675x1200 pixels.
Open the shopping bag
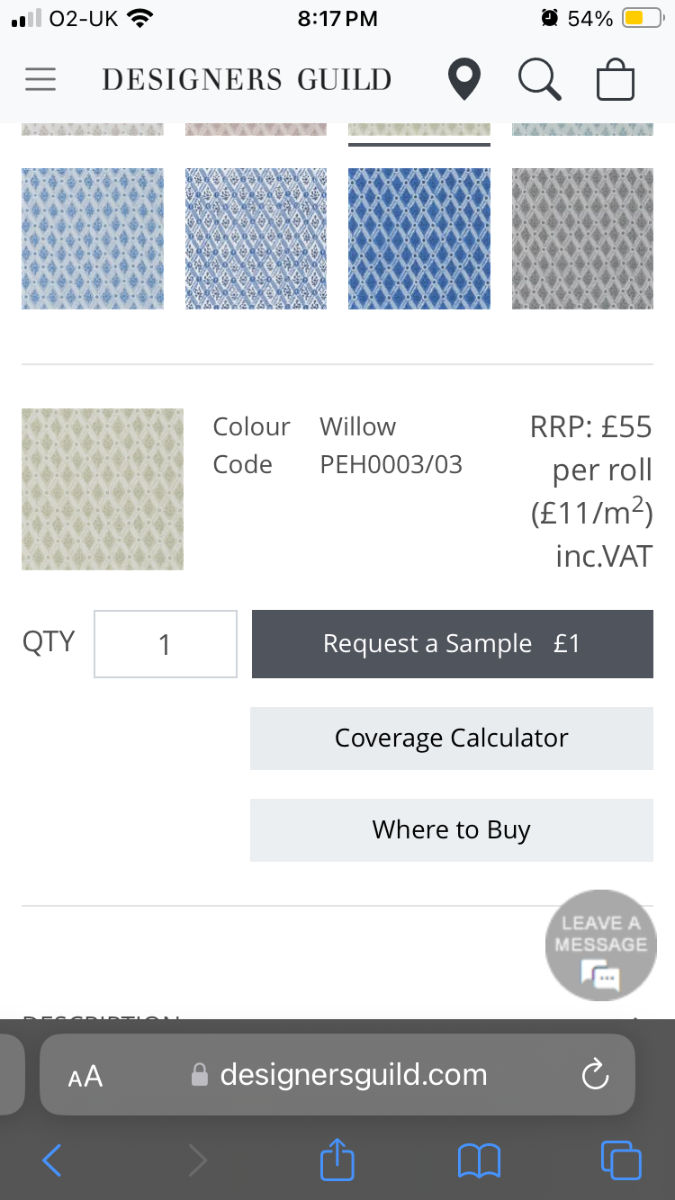616,80
